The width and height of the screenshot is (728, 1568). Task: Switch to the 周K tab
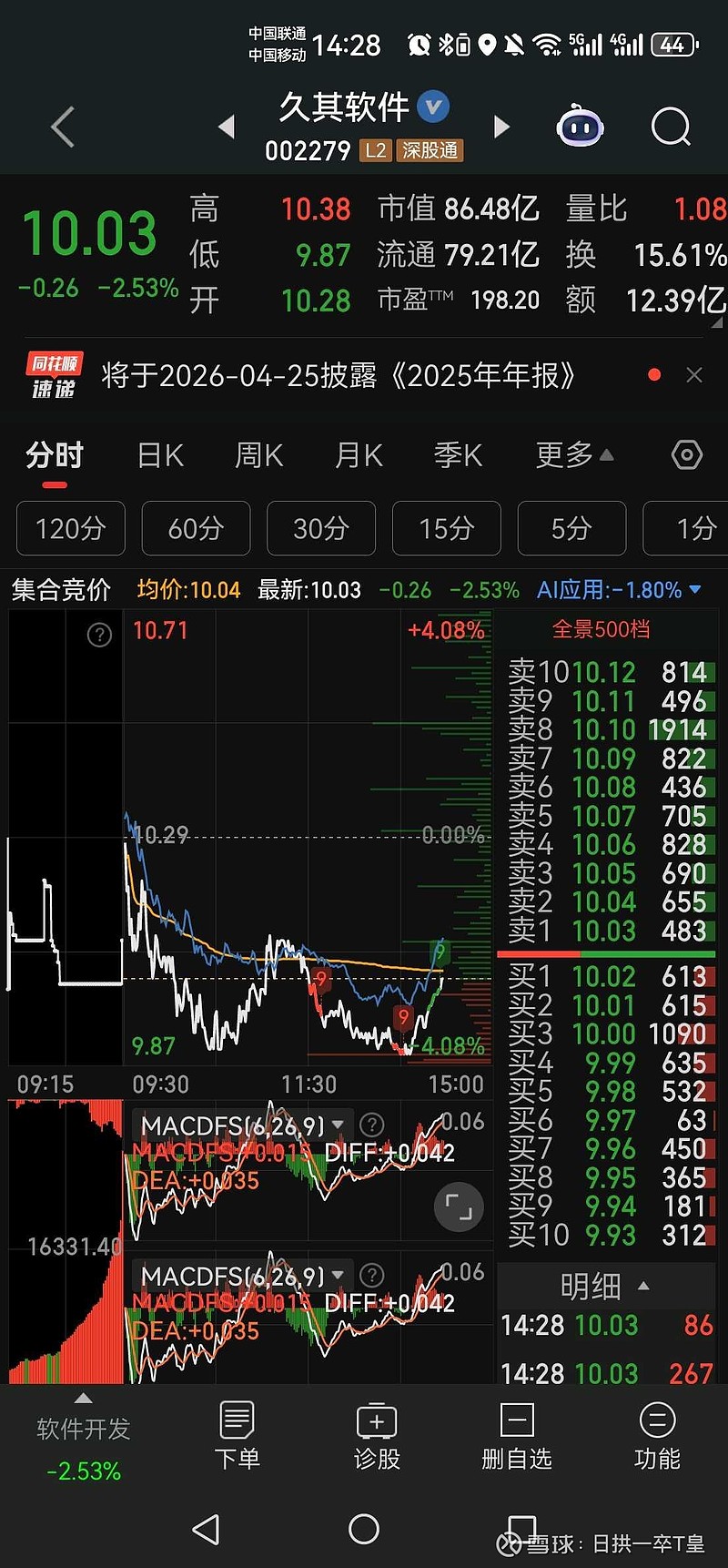(258, 454)
